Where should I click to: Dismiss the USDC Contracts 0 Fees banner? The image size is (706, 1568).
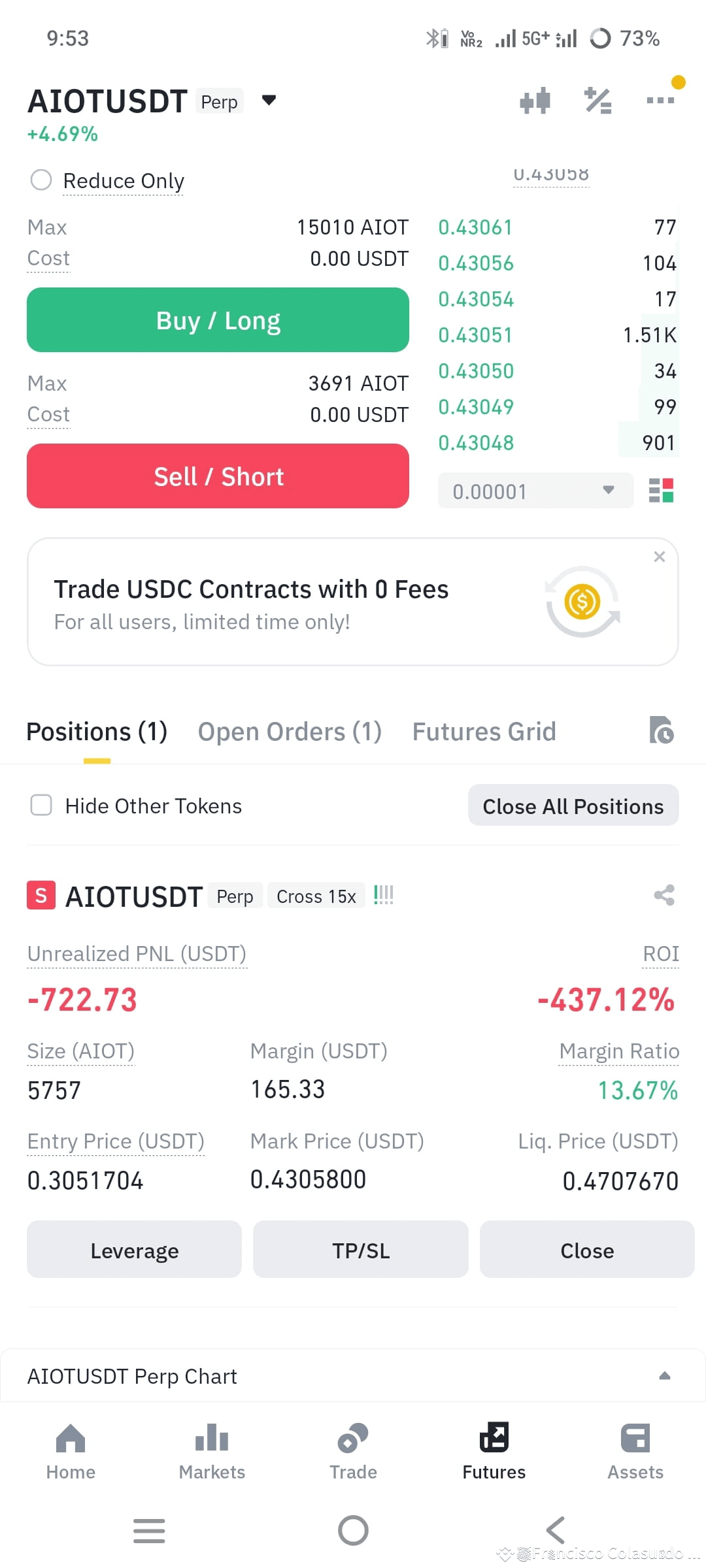[x=659, y=557]
